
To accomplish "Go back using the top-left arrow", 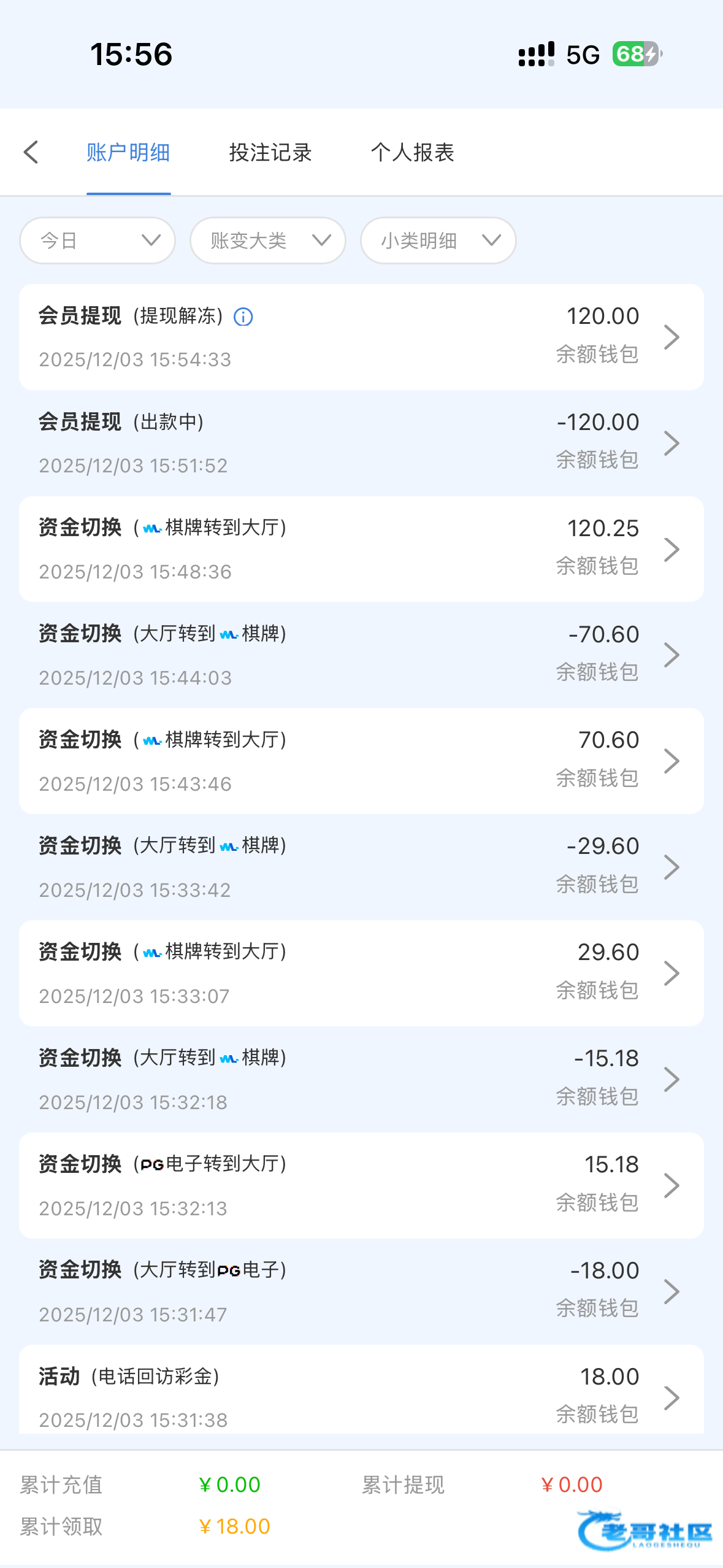I will tap(31, 152).
